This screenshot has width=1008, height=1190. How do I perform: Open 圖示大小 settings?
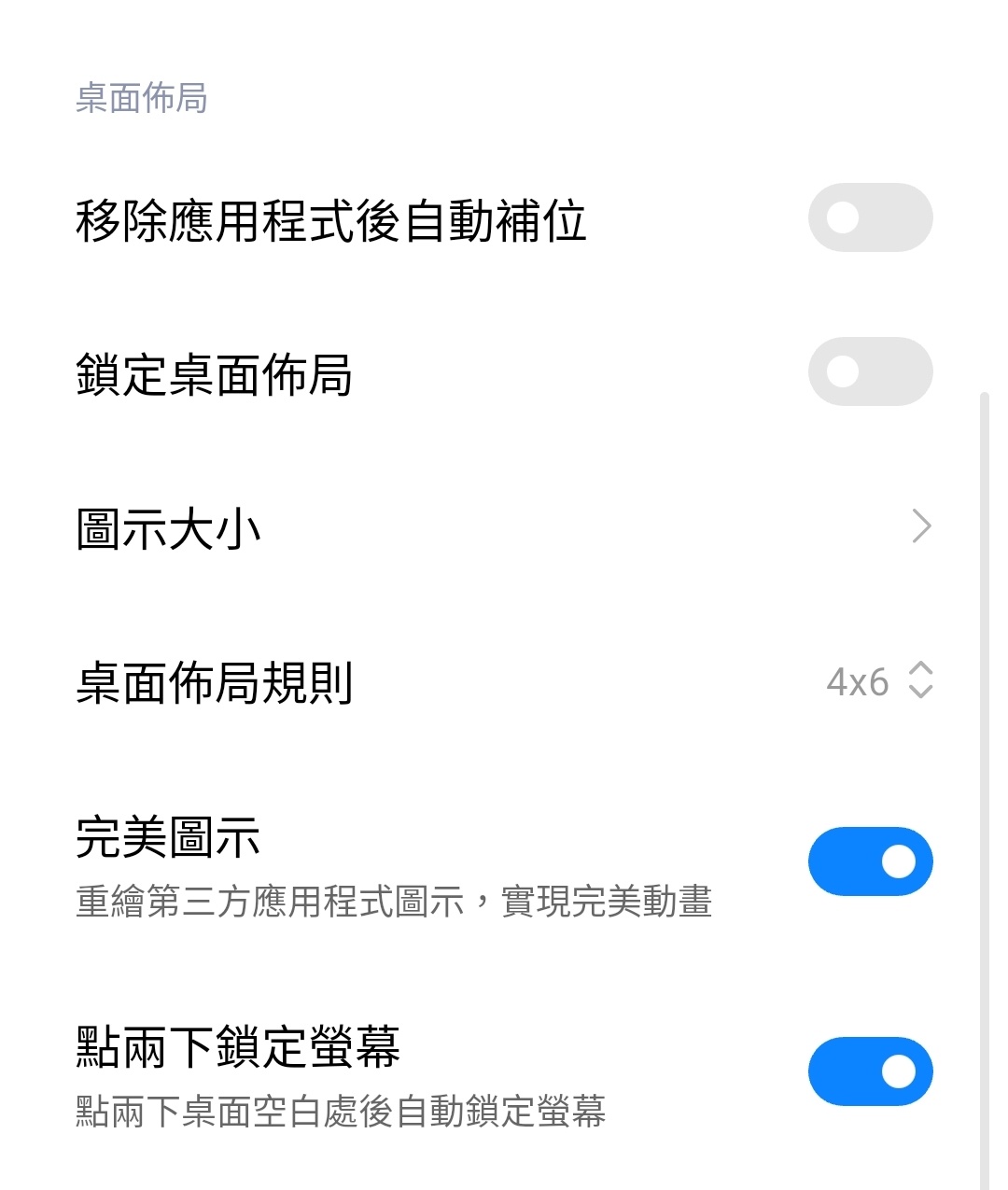point(504,527)
